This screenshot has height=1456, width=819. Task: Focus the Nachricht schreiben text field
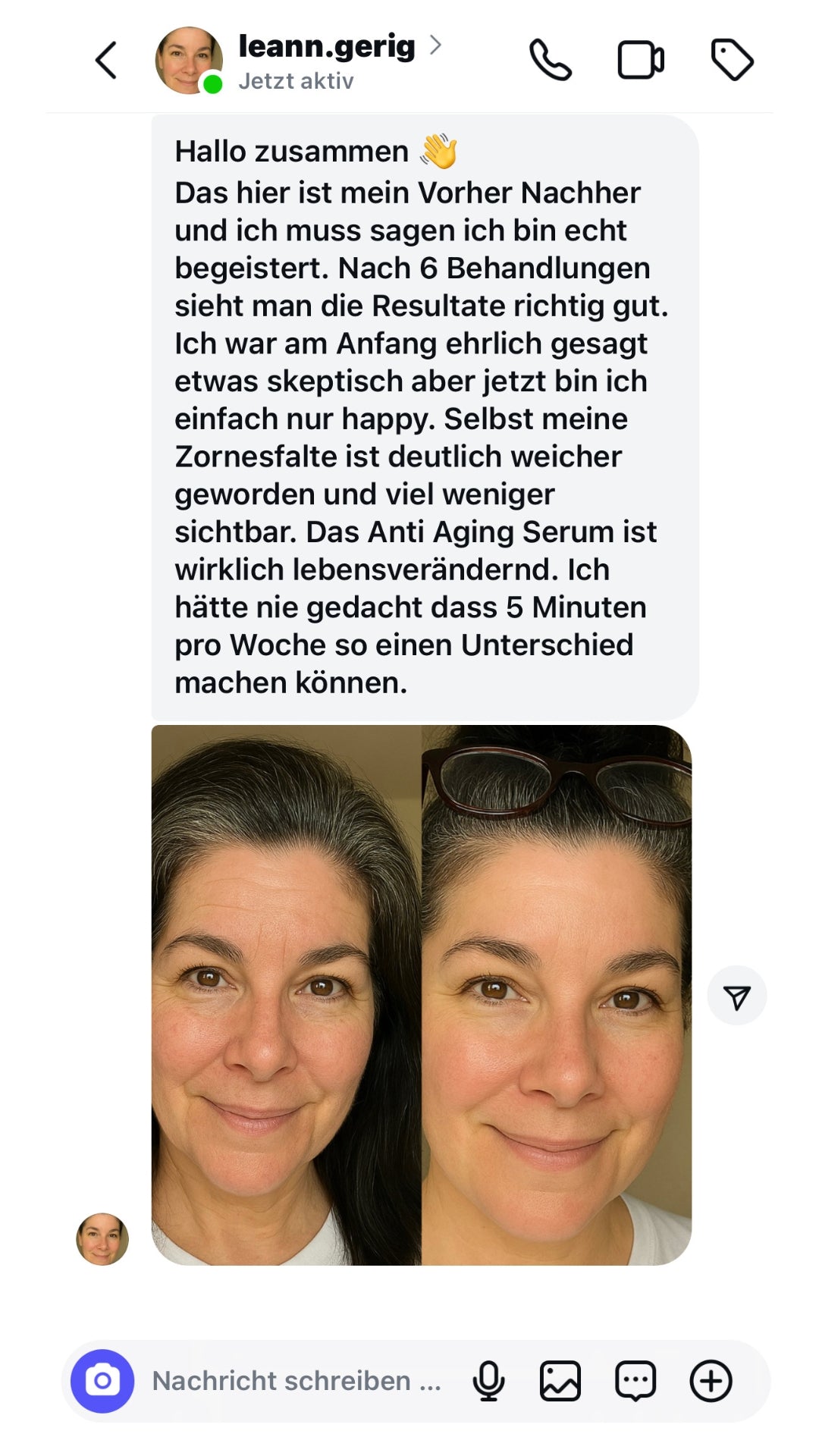point(296,1381)
